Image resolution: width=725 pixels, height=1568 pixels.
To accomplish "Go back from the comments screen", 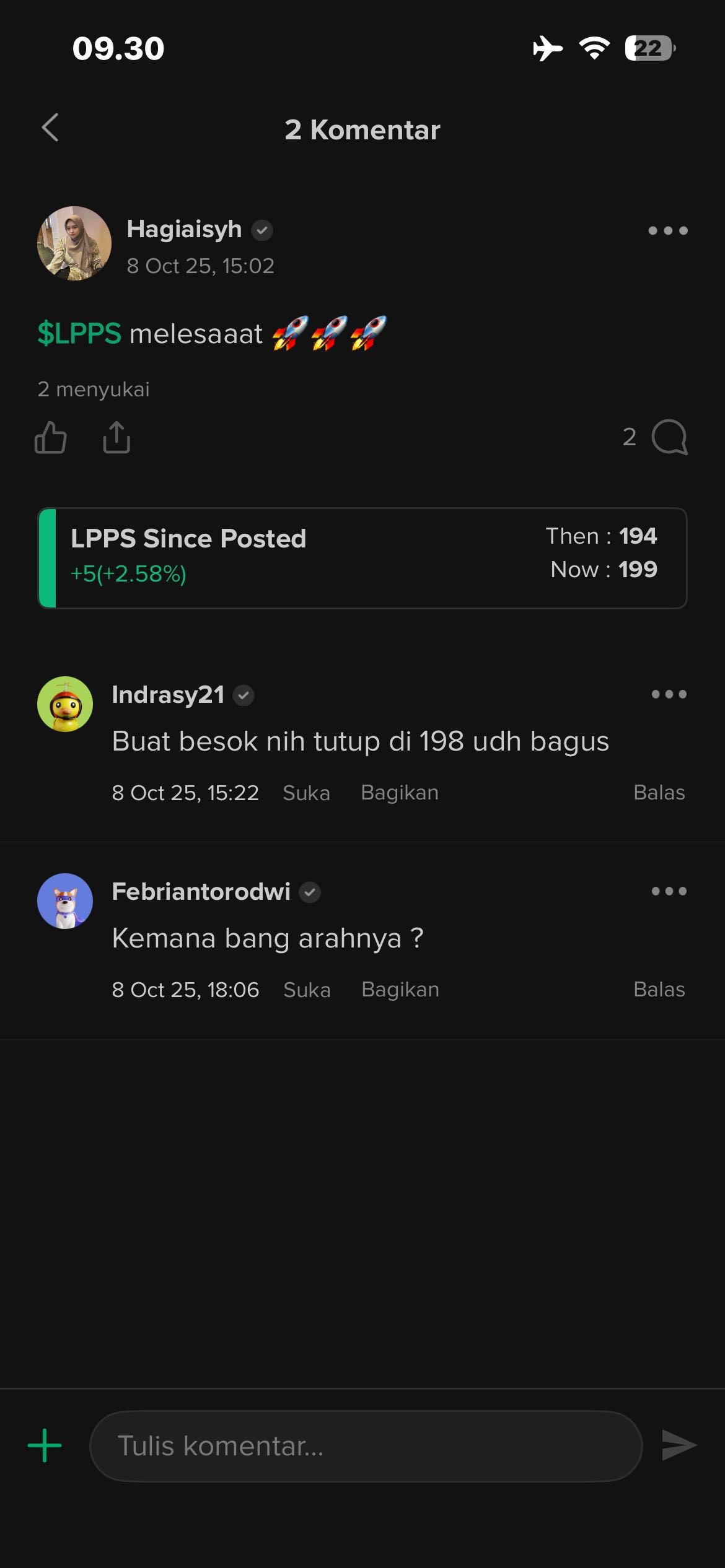I will tap(51, 128).
